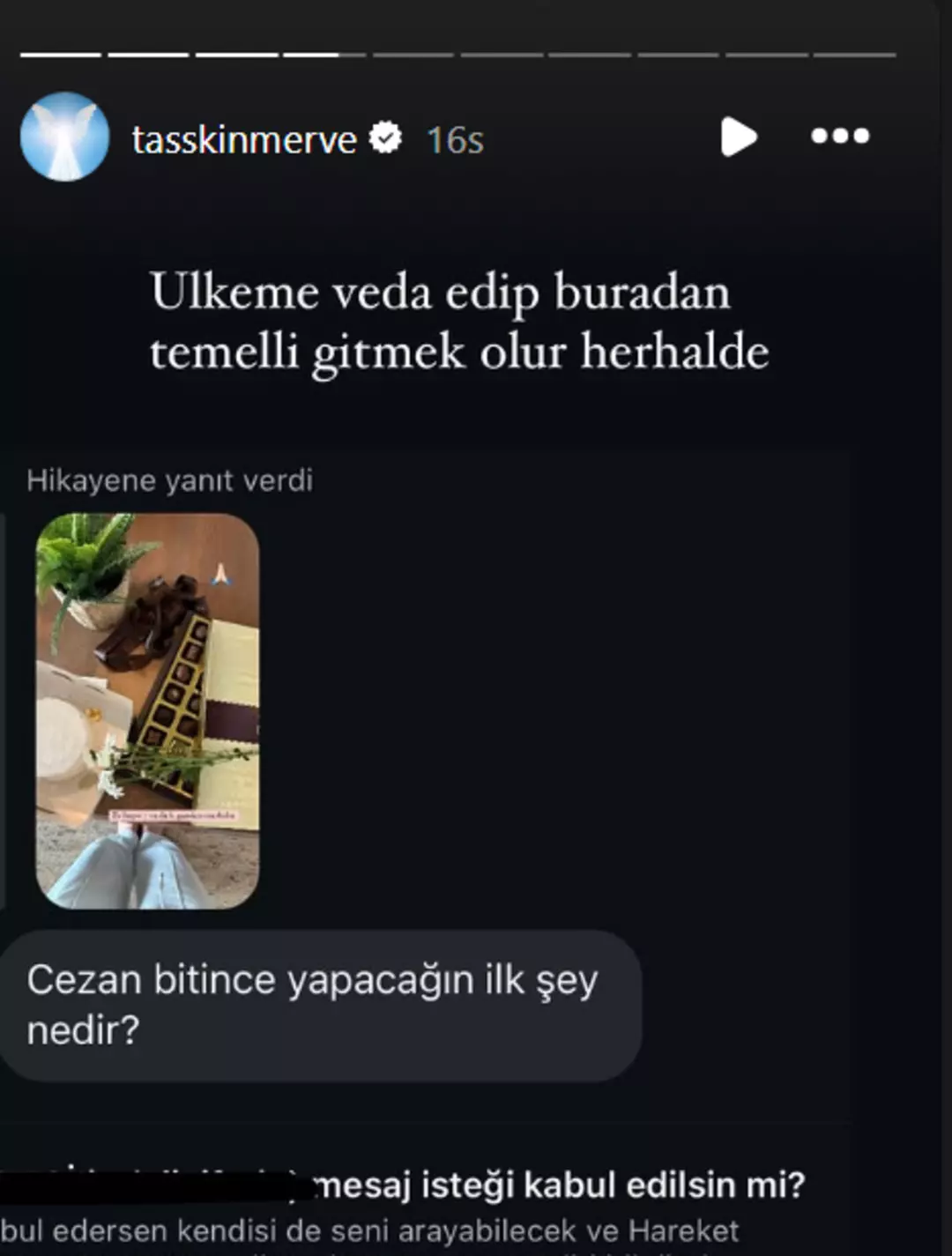Select the story reply thumbnail image
952x1256 pixels.
click(x=150, y=710)
